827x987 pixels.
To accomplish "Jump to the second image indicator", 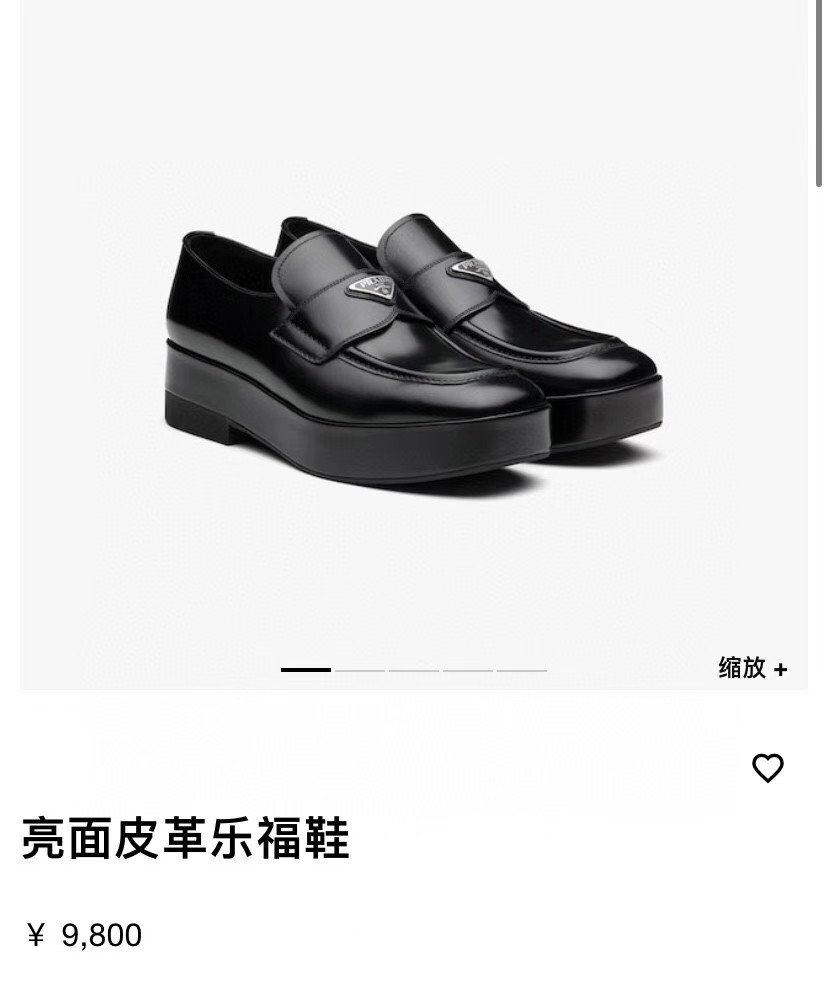I will pyautogui.click(x=360, y=670).
